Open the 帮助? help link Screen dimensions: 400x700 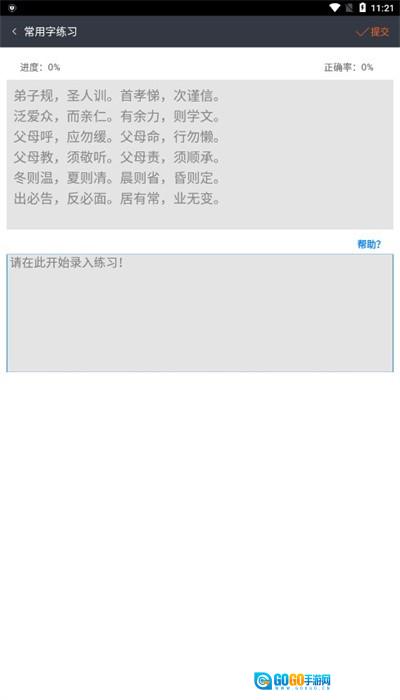(x=369, y=244)
